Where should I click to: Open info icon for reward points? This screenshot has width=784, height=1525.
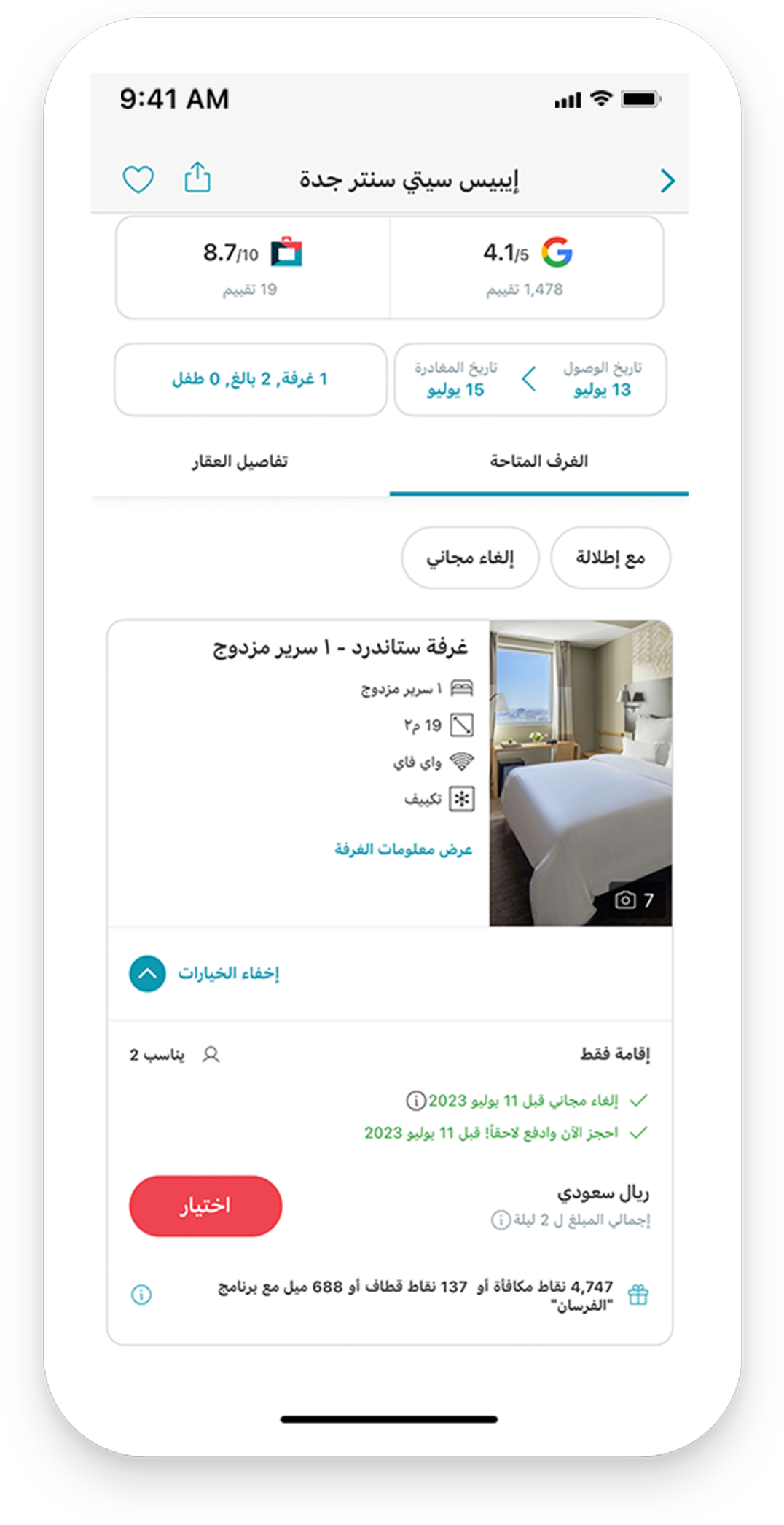click(141, 1295)
